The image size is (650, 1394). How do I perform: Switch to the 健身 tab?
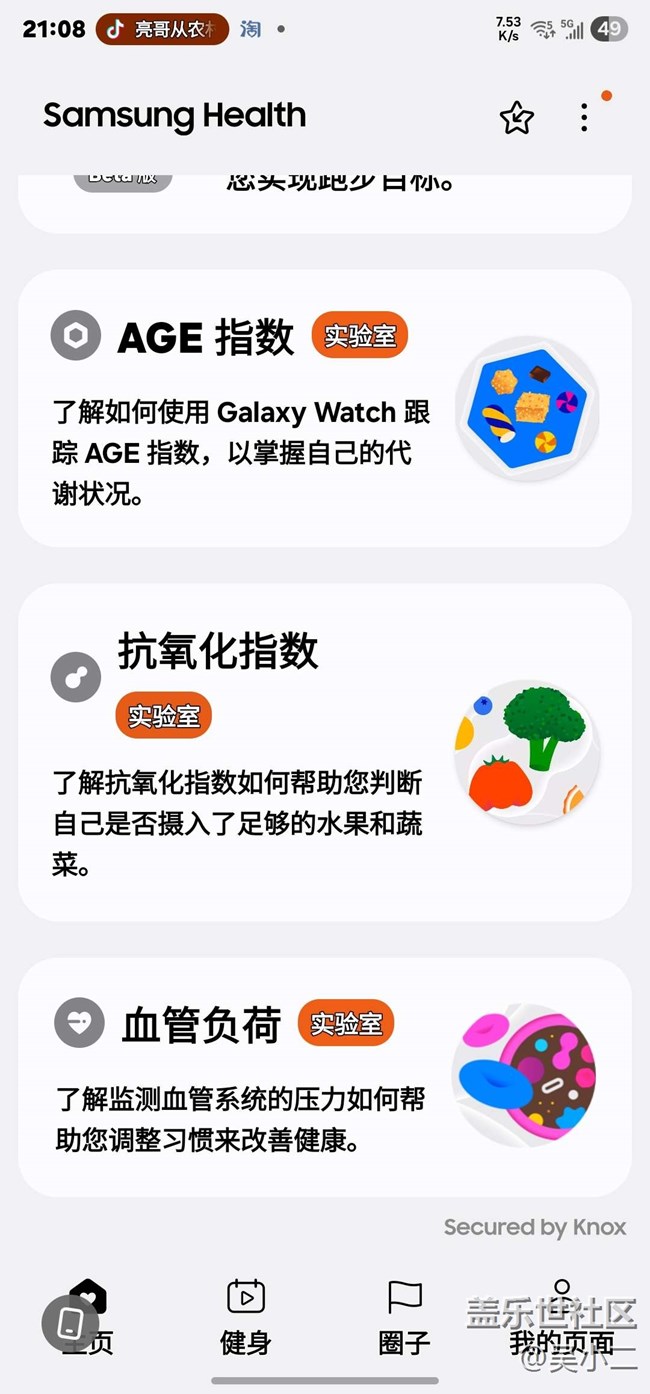pos(246,1316)
